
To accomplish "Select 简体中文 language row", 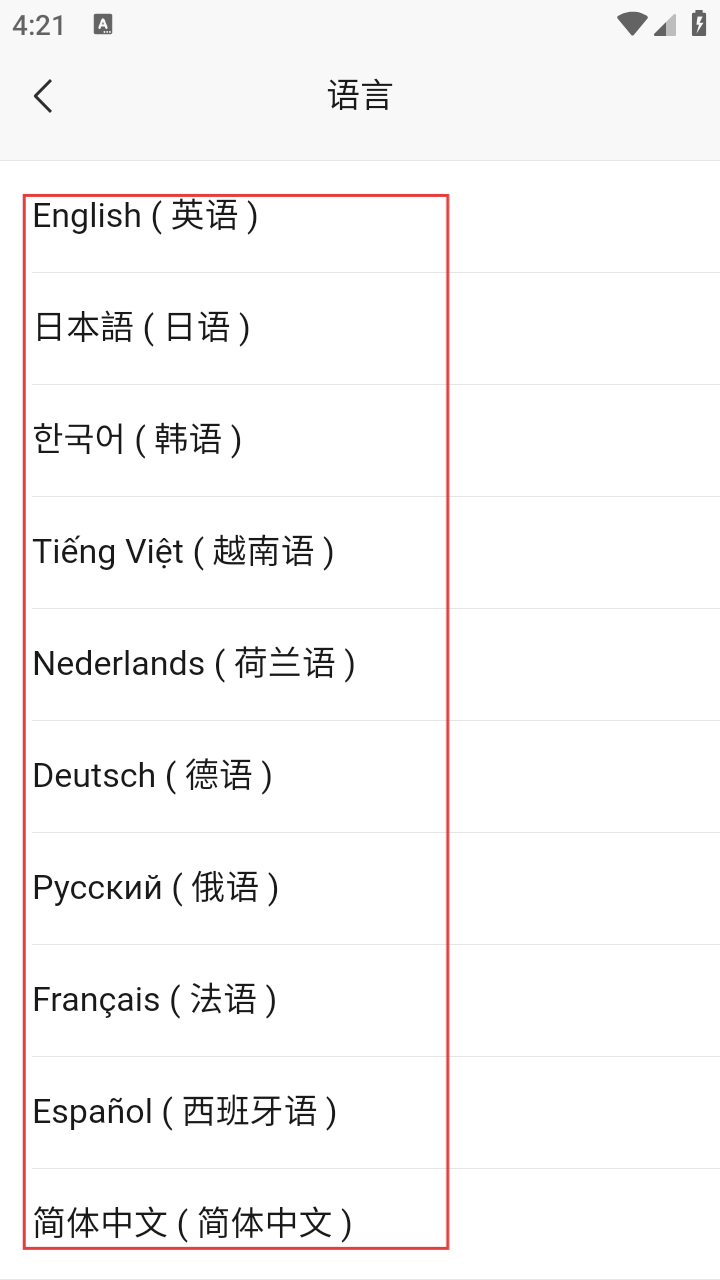I will [x=192, y=1222].
